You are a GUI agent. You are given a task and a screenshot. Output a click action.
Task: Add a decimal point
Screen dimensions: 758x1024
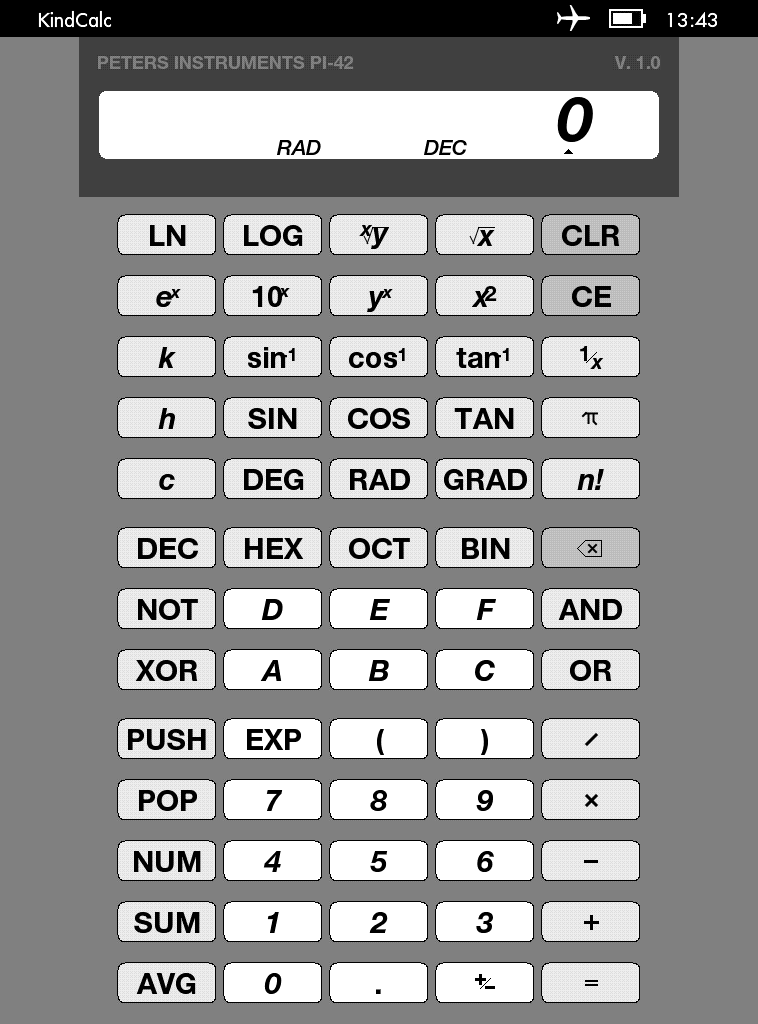coord(379,984)
